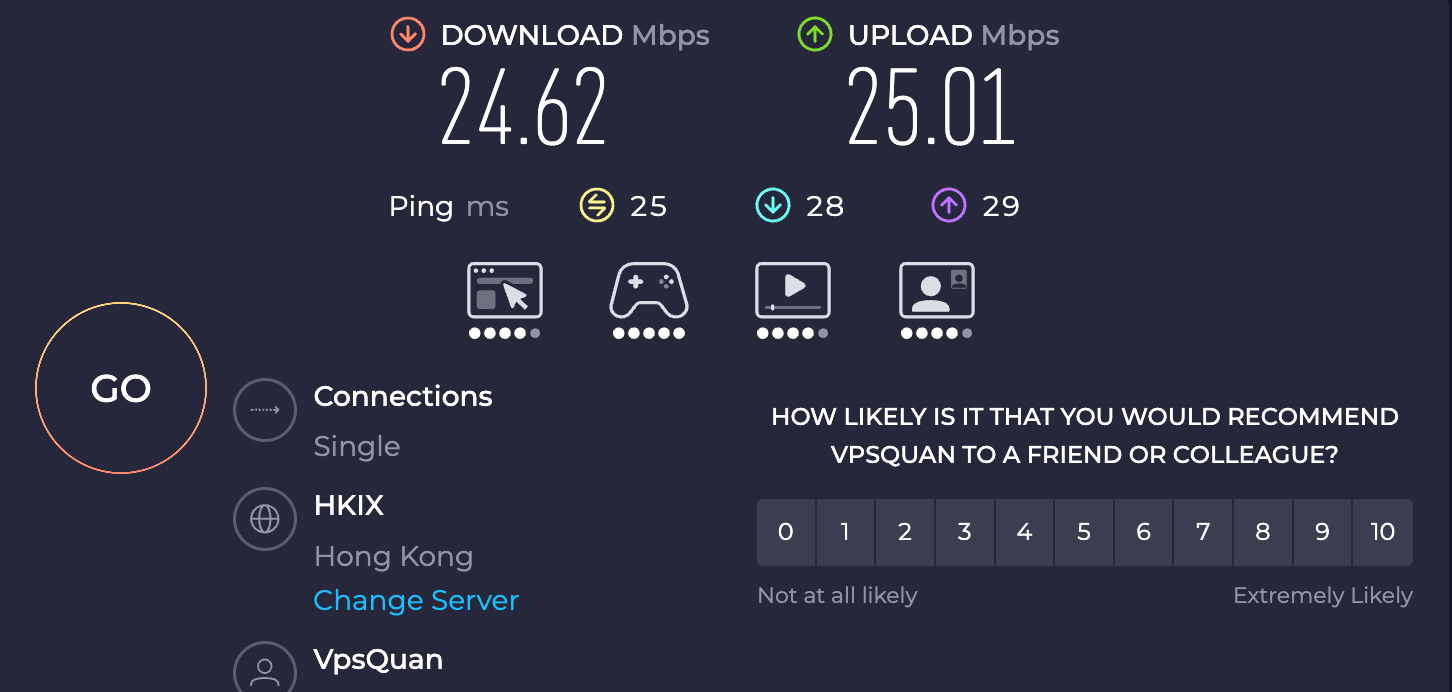The height and width of the screenshot is (692, 1452).
Task: Open the video chat performance icon
Action: click(x=937, y=290)
